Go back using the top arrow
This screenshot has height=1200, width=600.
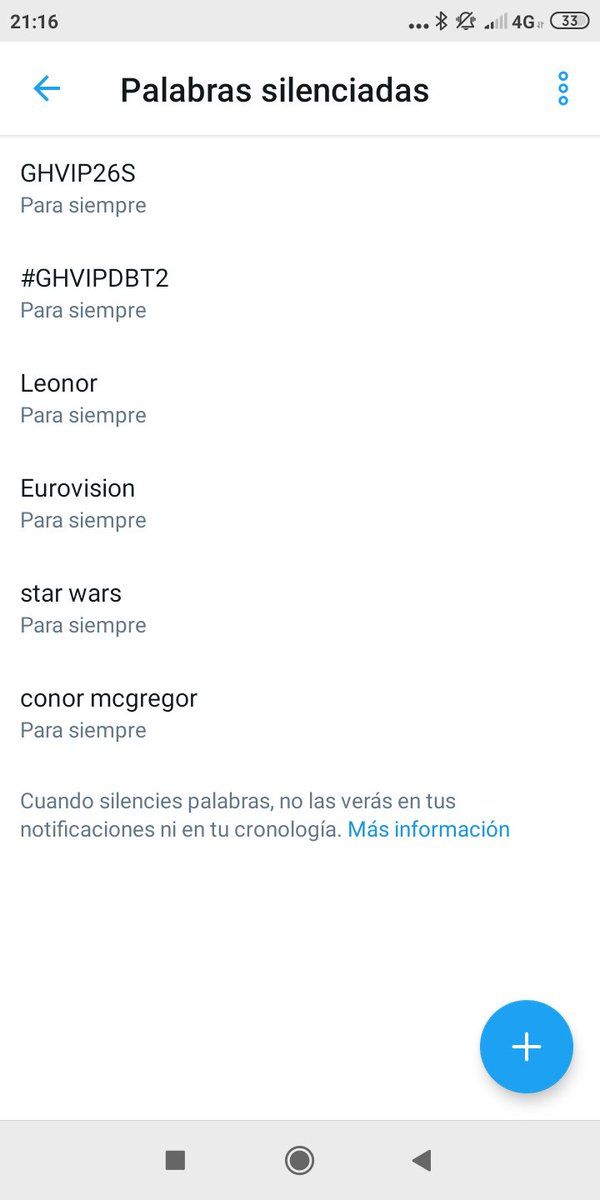click(x=47, y=89)
